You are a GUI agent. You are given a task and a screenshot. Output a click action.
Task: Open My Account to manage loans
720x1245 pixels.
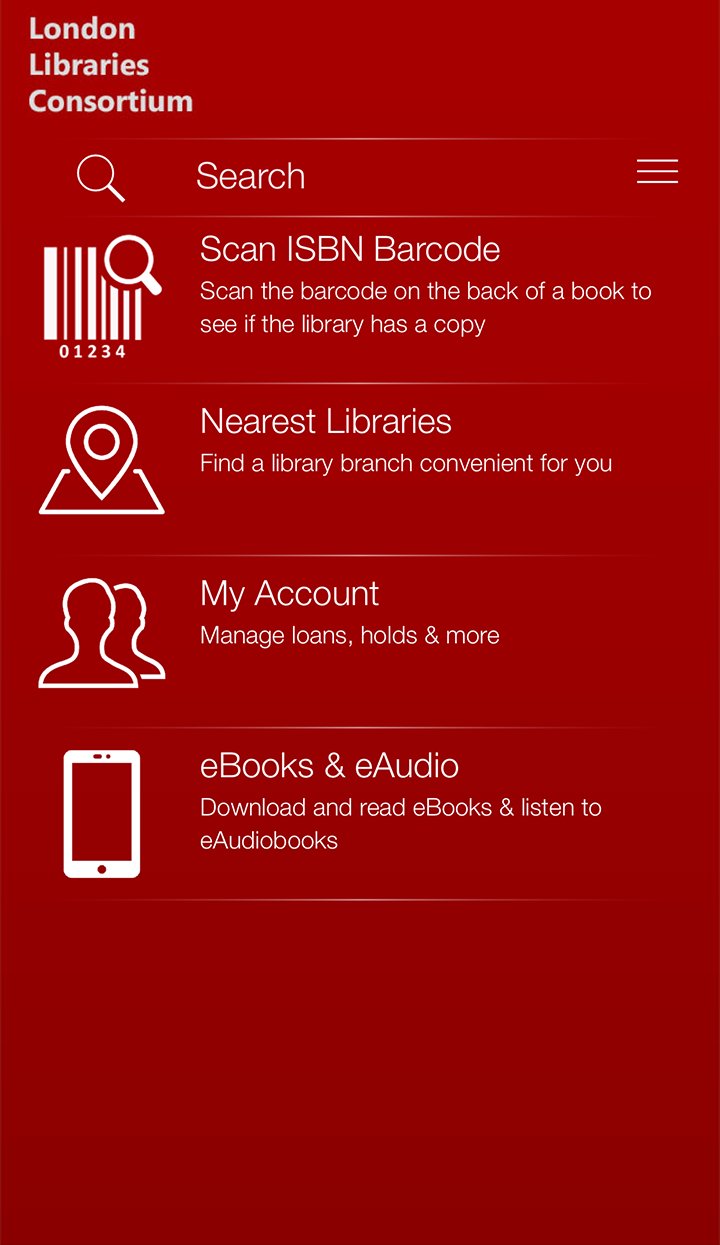(290, 593)
